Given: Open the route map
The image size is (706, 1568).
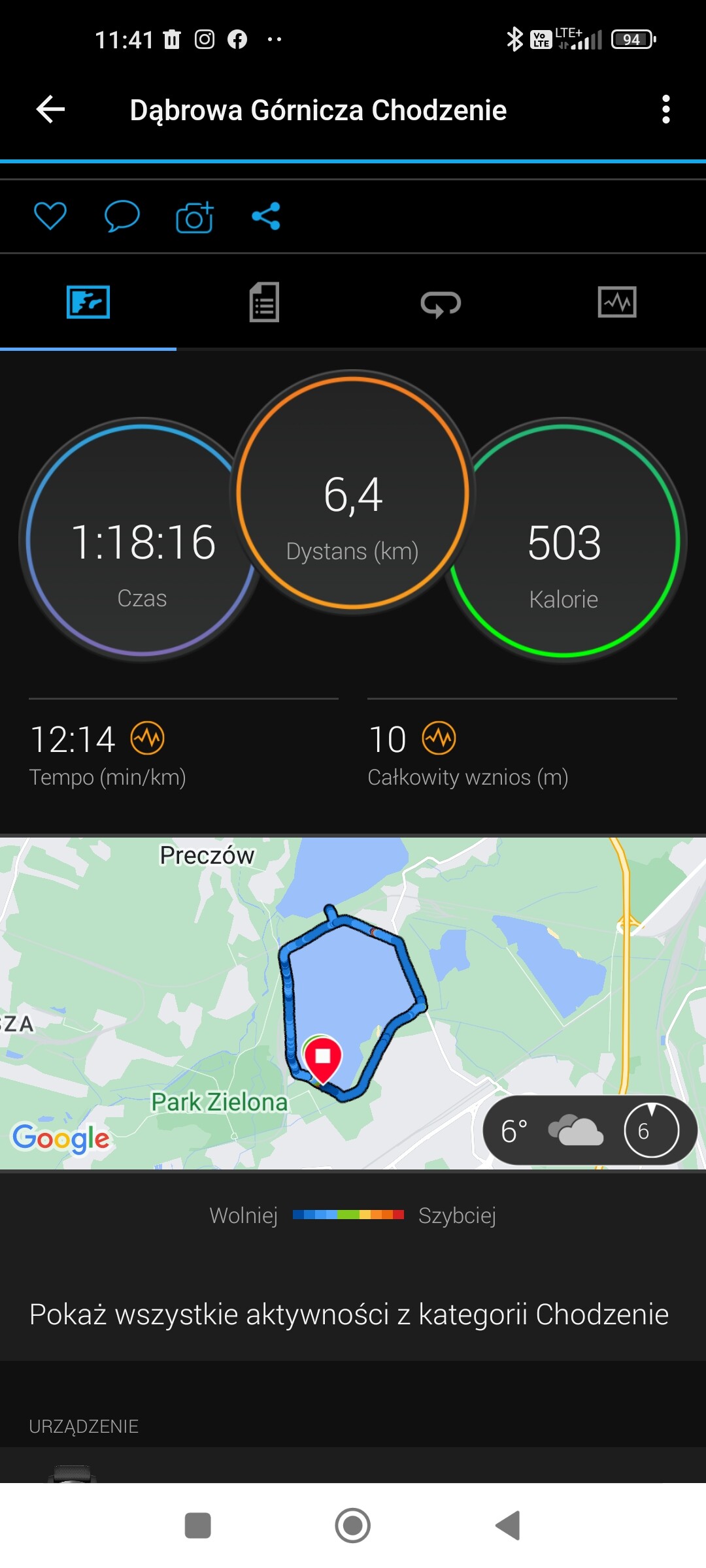Looking at the screenshot, I should (353, 1003).
